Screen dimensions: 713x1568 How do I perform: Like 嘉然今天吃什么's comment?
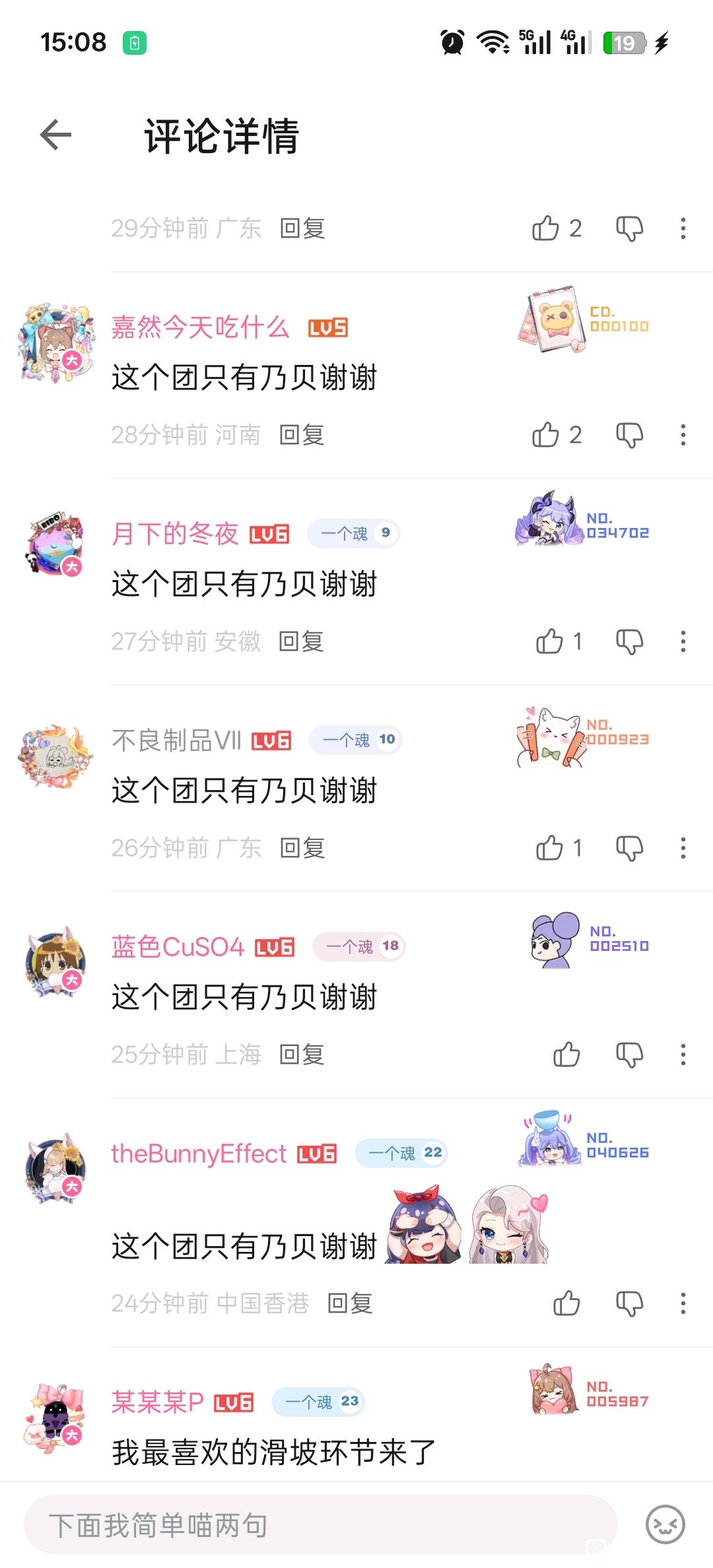(546, 435)
